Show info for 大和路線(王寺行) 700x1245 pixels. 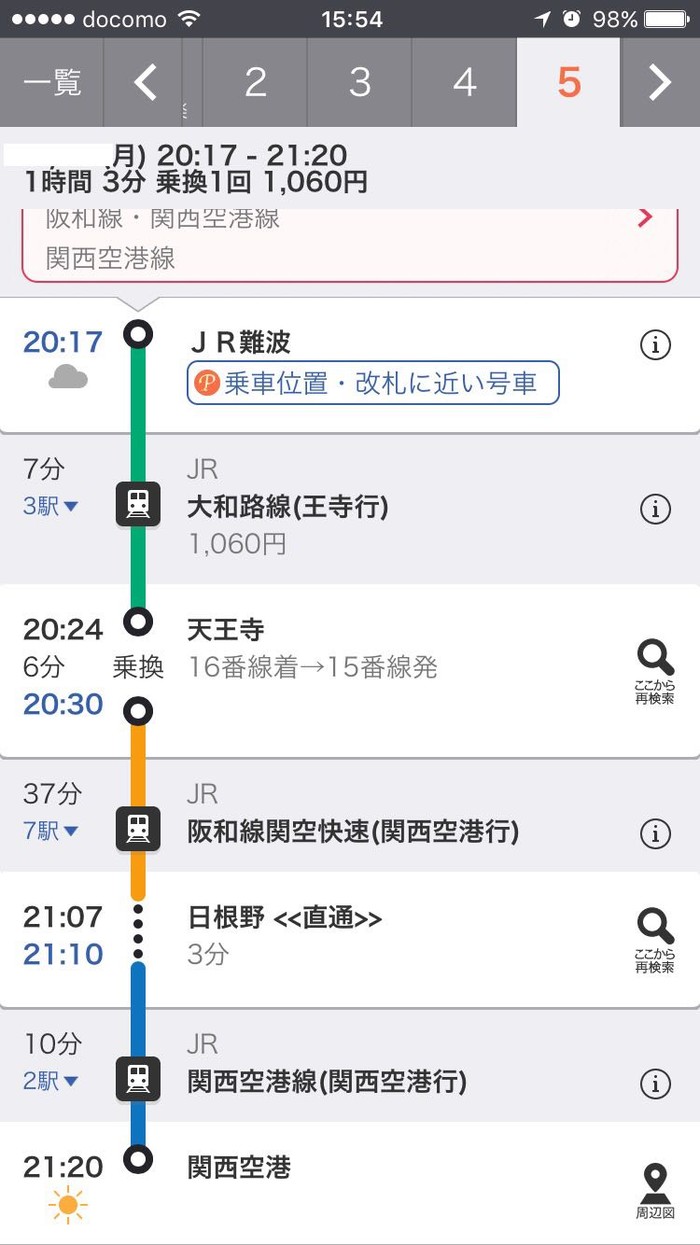pos(655,509)
